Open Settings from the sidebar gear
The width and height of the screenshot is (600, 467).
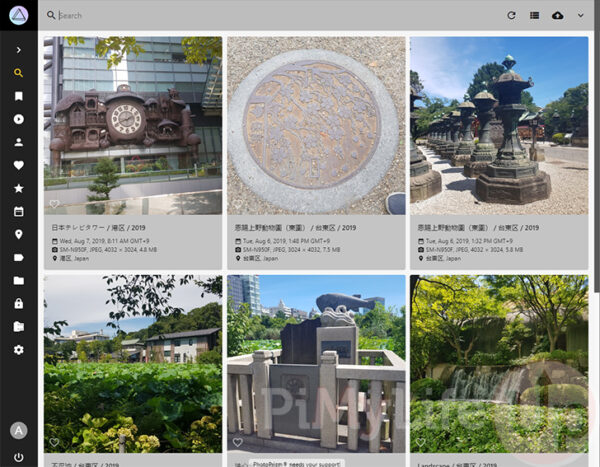(18, 350)
